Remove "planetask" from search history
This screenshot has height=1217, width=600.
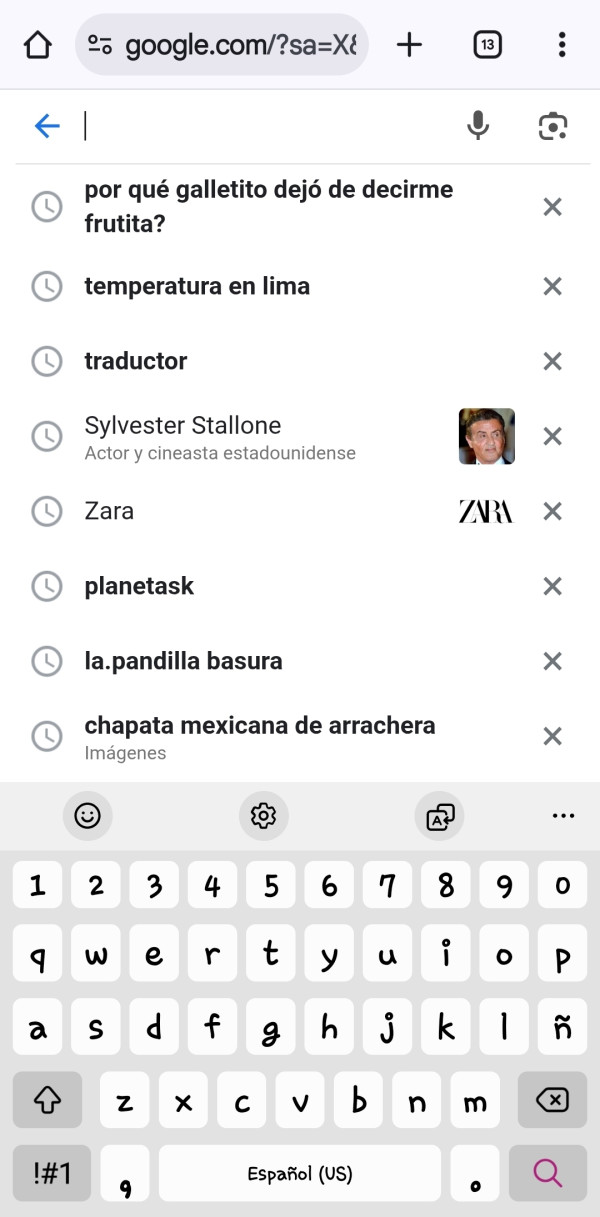coord(552,586)
